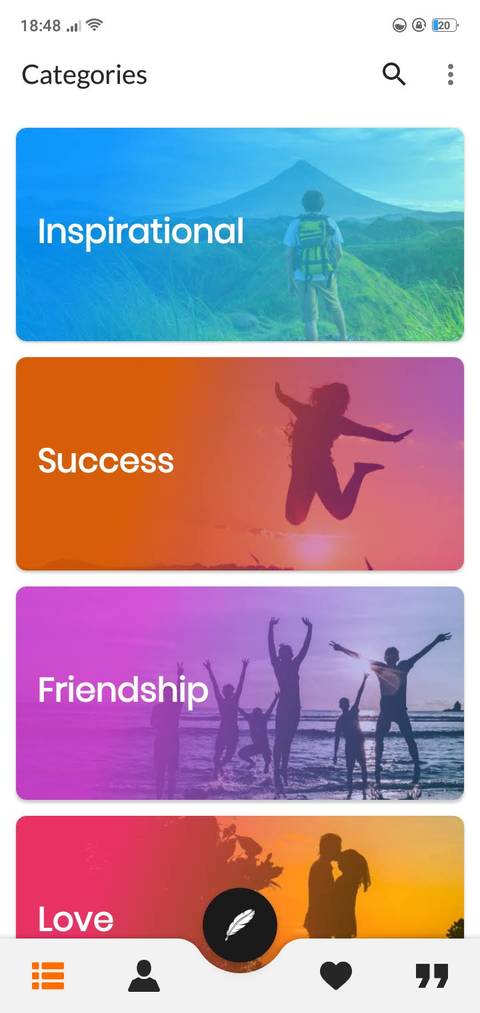Switch to the authors person tab
This screenshot has height=1013, width=480.
pyautogui.click(x=143, y=976)
